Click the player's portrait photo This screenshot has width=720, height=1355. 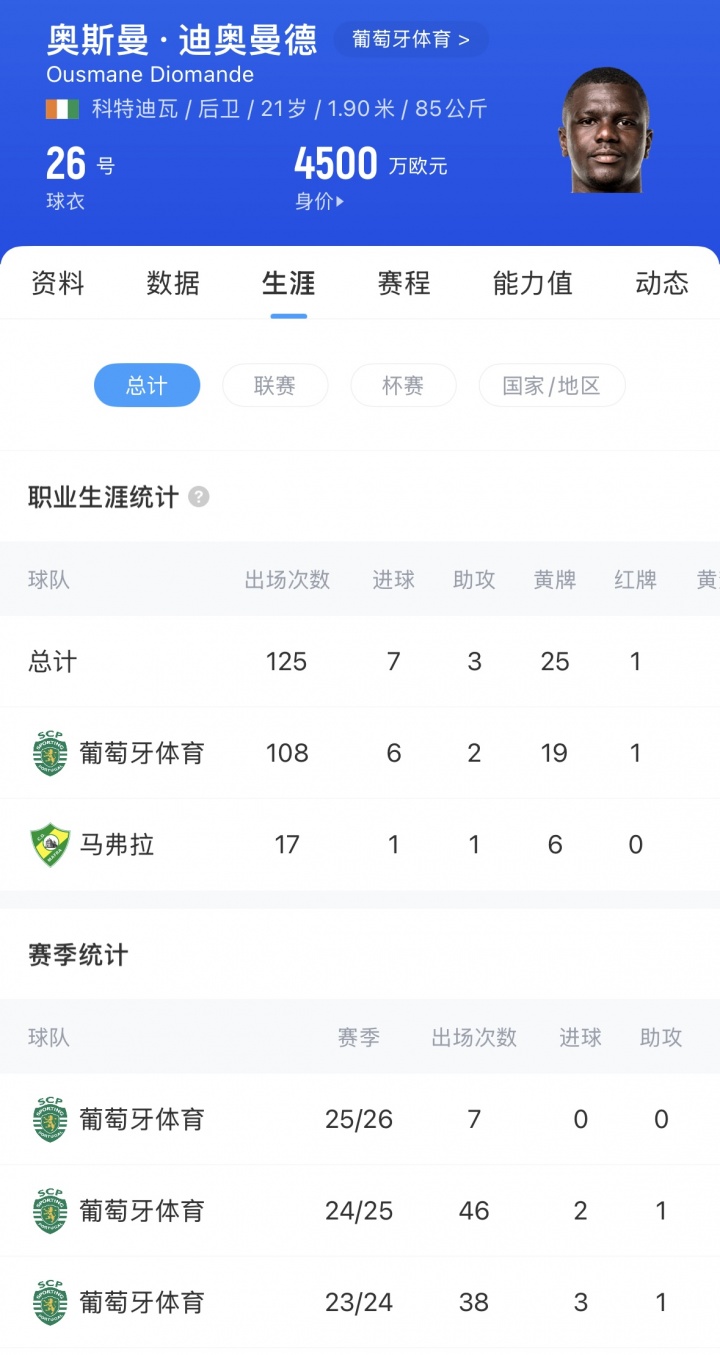coord(603,135)
